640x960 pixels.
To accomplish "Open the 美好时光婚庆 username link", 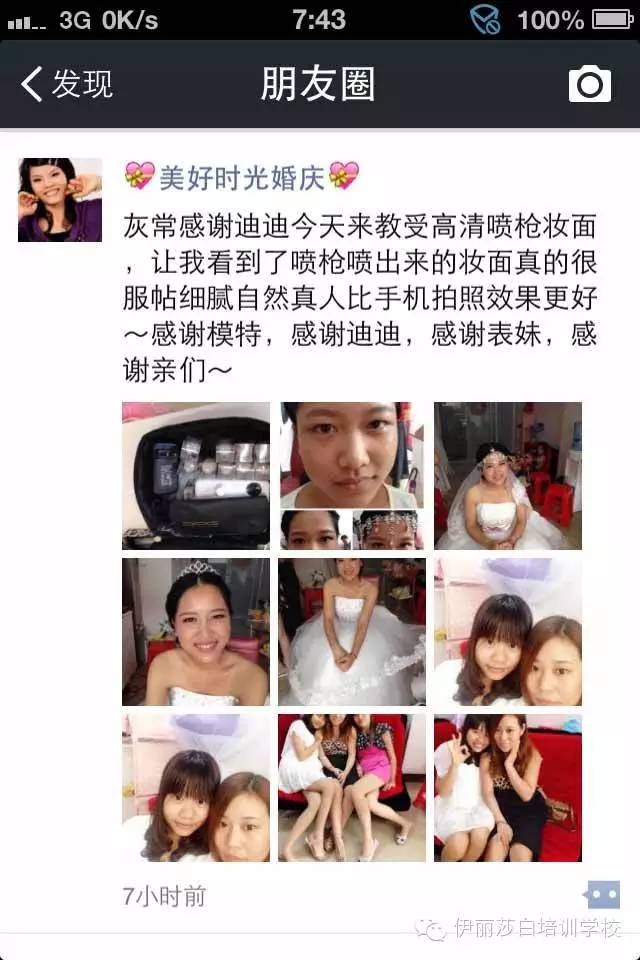I will tap(241, 177).
